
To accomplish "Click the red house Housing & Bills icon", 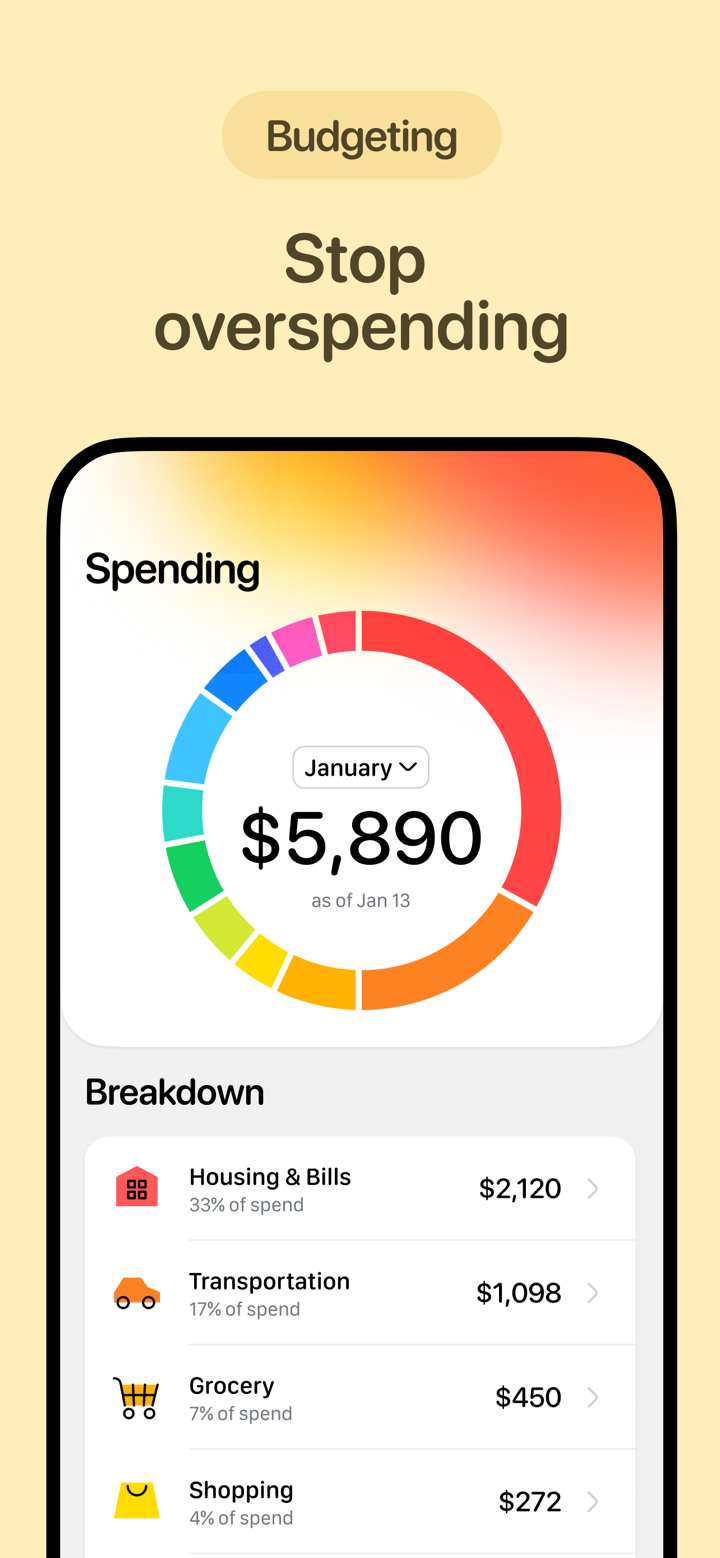I will (x=136, y=1188).
